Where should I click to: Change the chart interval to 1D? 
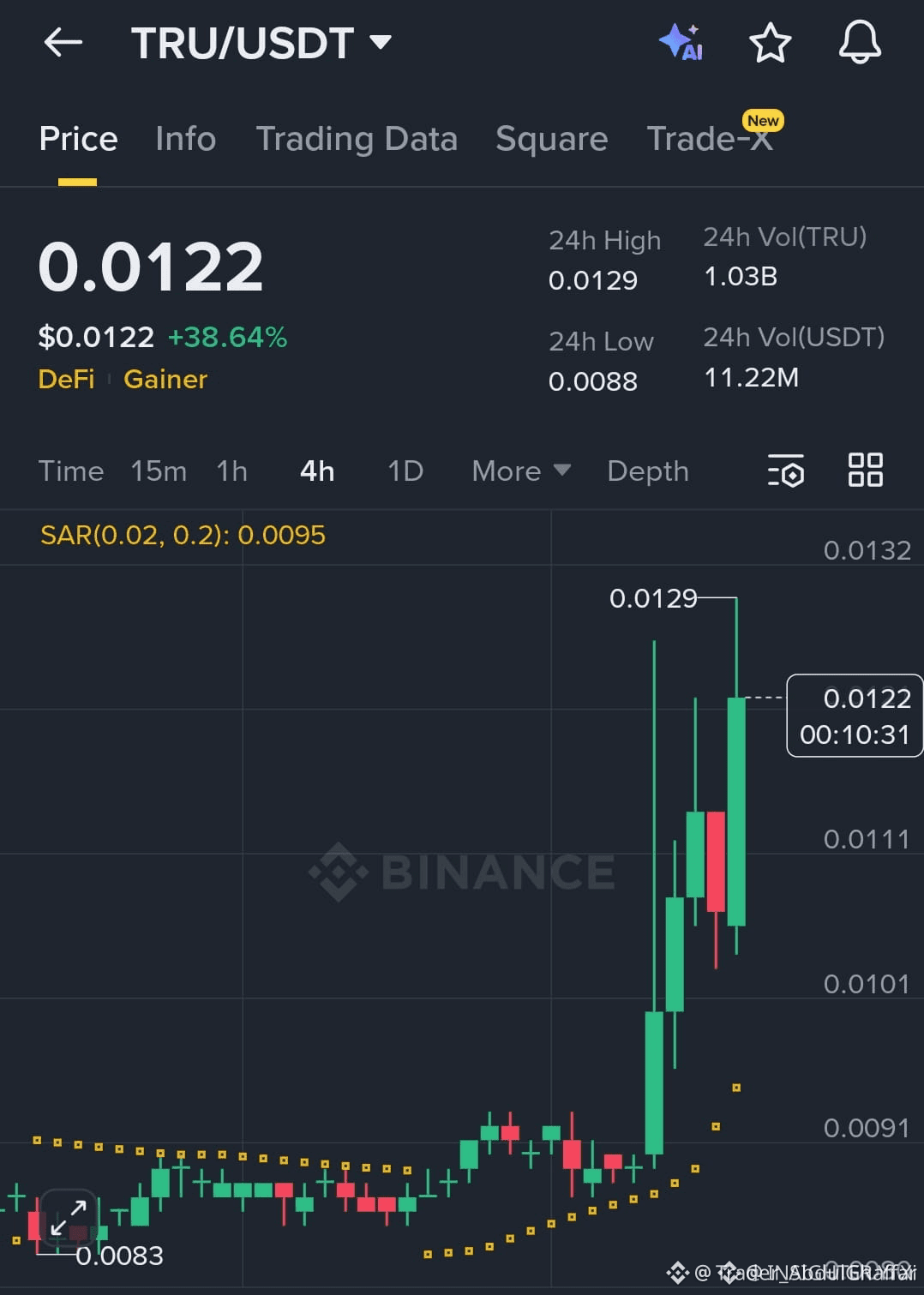(x=405, y=471)
